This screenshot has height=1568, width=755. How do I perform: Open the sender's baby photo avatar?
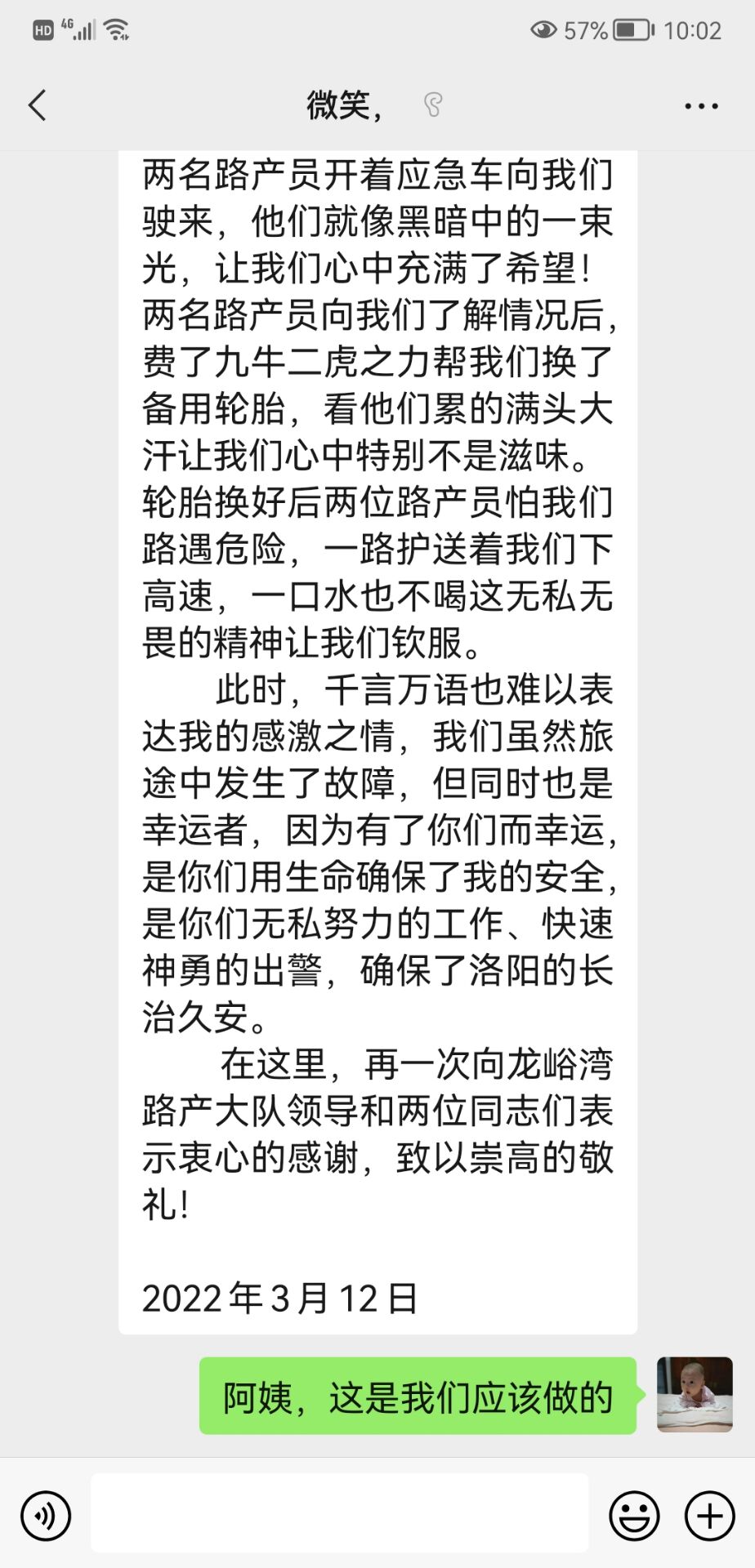[694, 1395]
